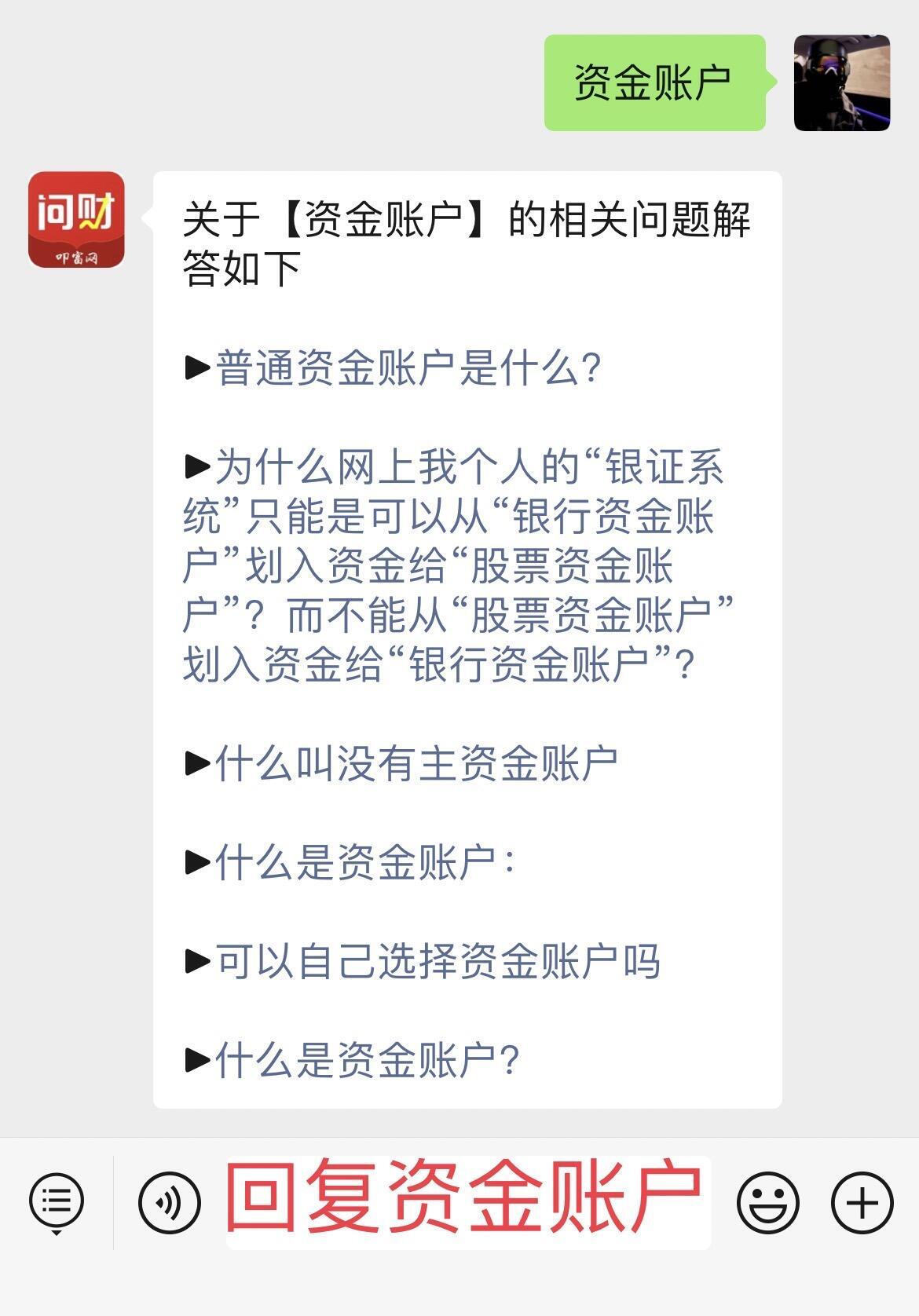Open link 可以自己选择资金账户吗
The image size is (919, 1316).
pos(438,961)
